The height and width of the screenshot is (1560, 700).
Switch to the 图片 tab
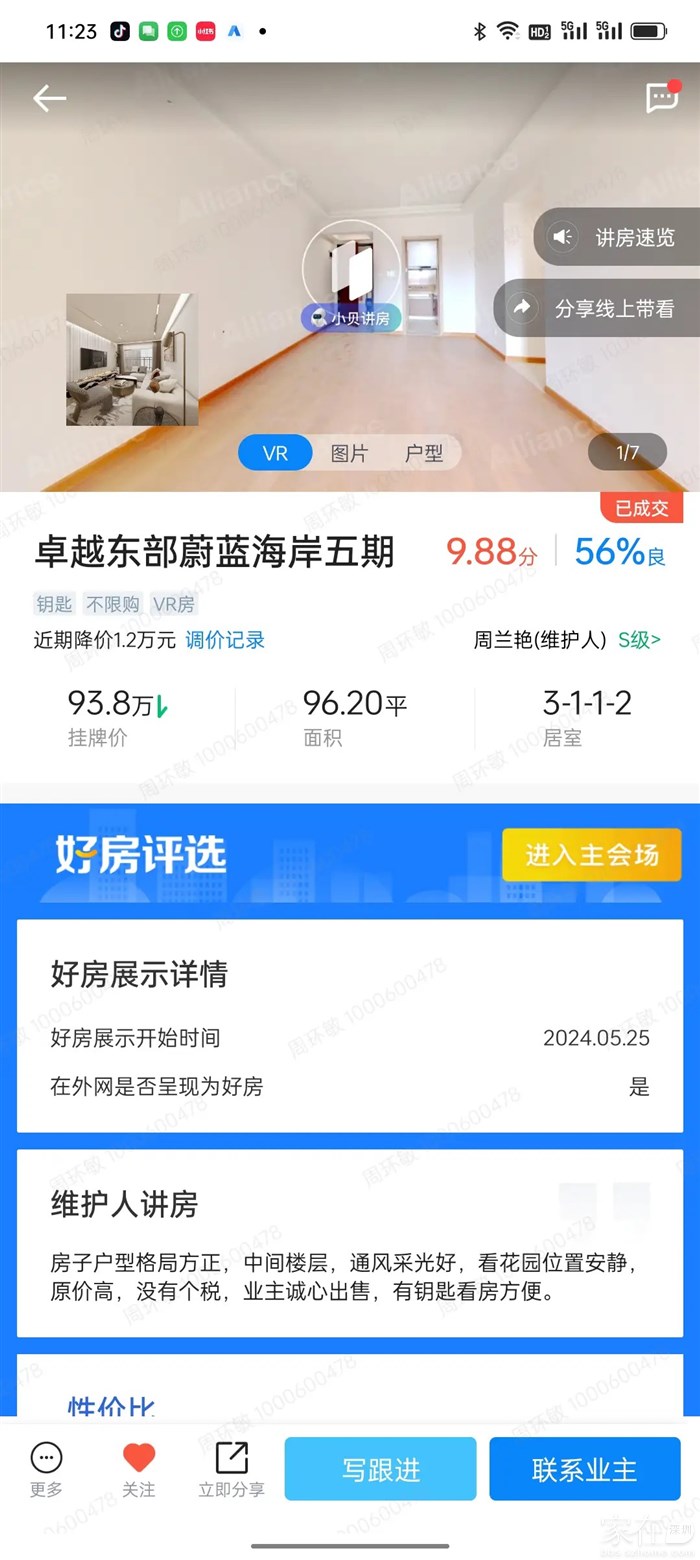[x=349, y=453]
